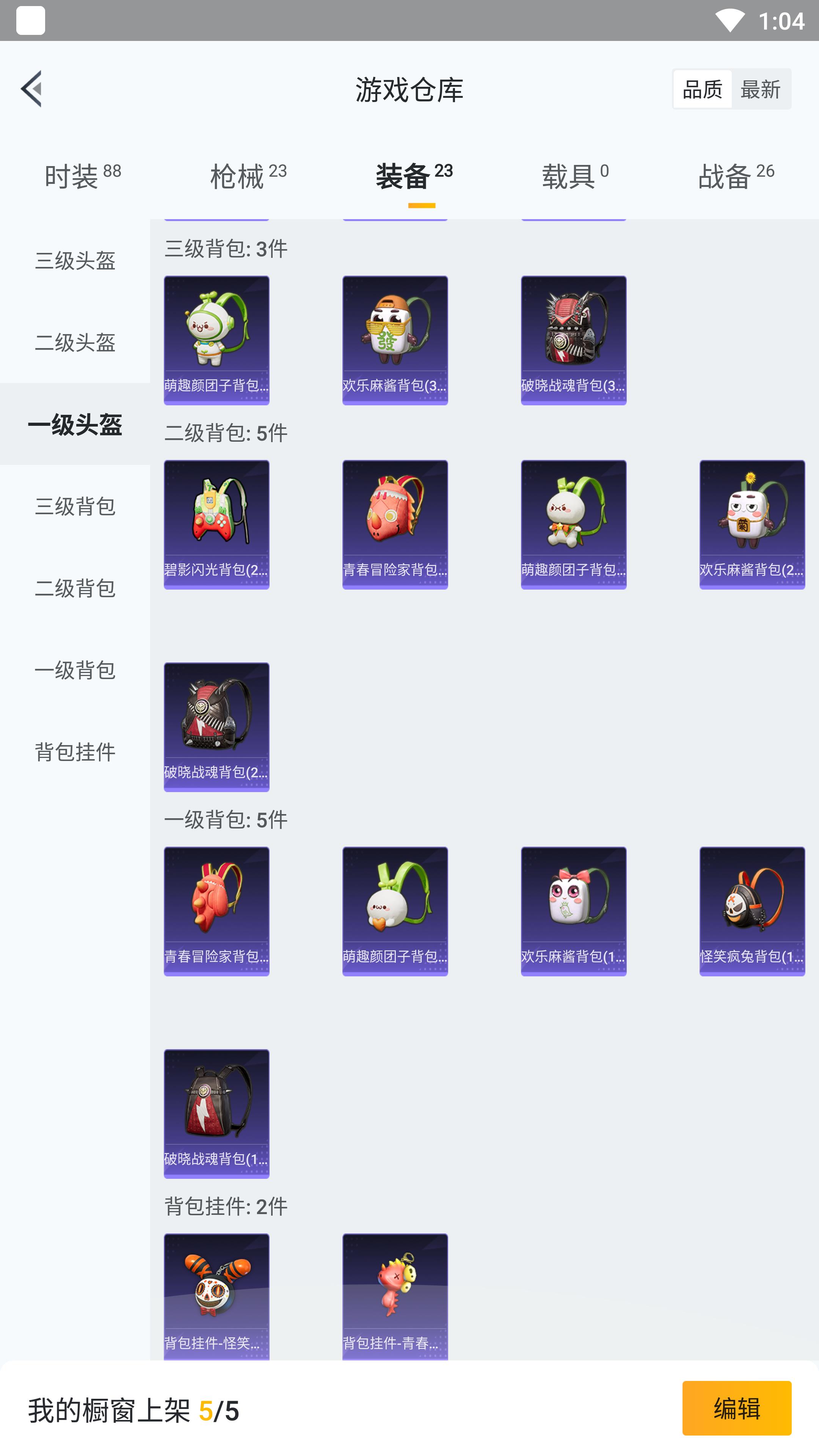Select 二级头盔 in the side list
This screenshot has height=1456, width=819.
click(x=75, y=342)
